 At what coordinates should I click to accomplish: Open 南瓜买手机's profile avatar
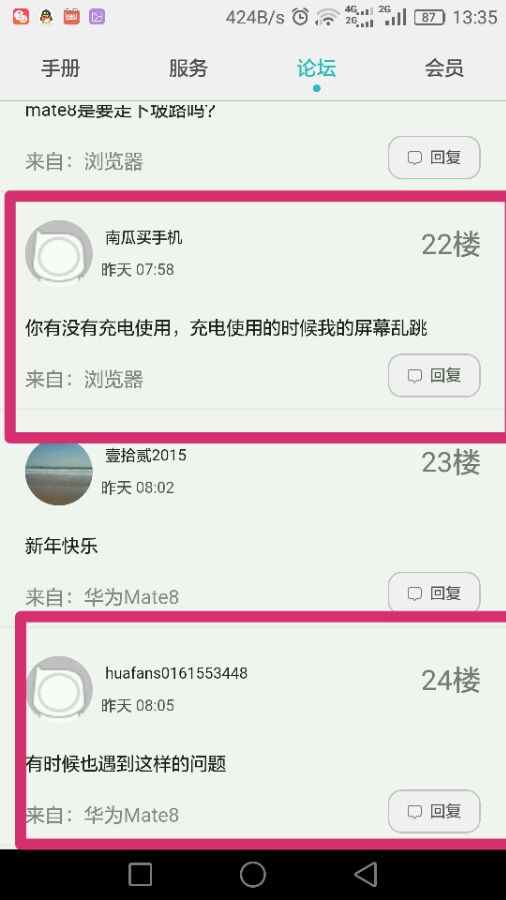pyautogui.click(x=59, y=253)
